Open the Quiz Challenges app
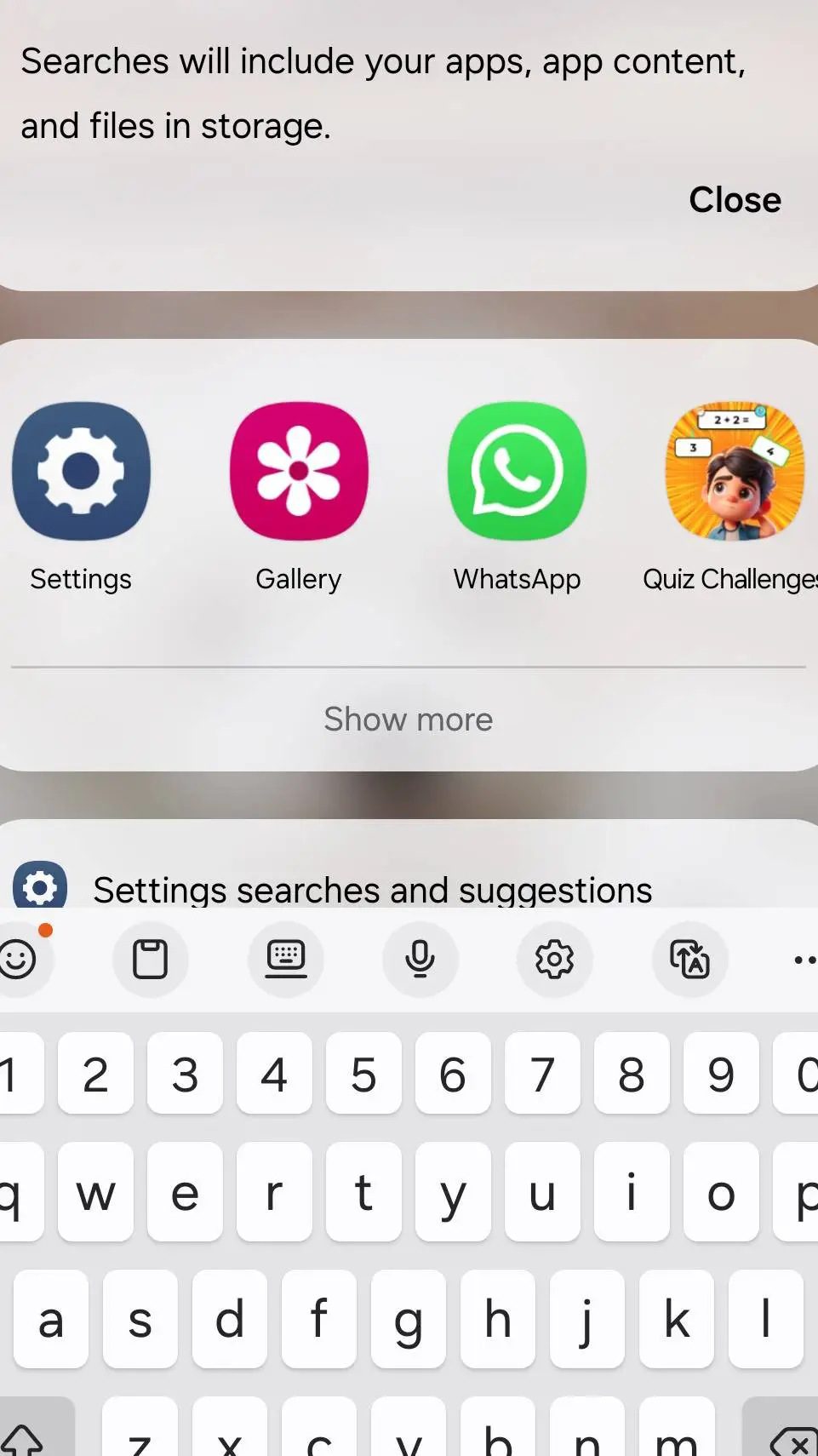818x1456 pixels. (x=734, y=471)
